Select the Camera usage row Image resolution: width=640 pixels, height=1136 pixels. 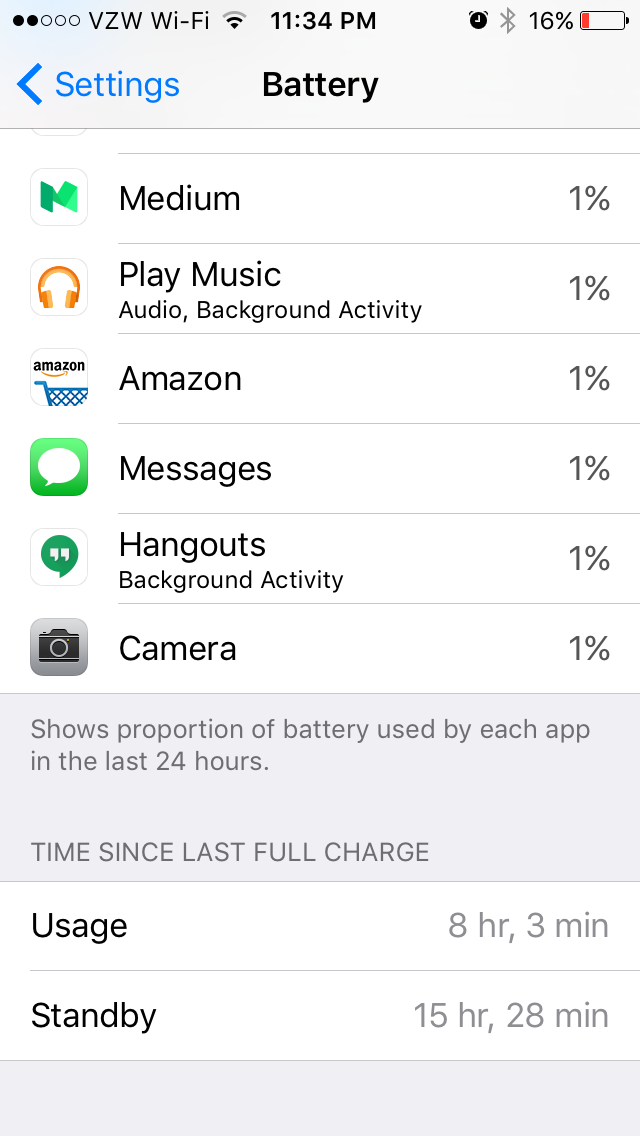tap(320, 648)
